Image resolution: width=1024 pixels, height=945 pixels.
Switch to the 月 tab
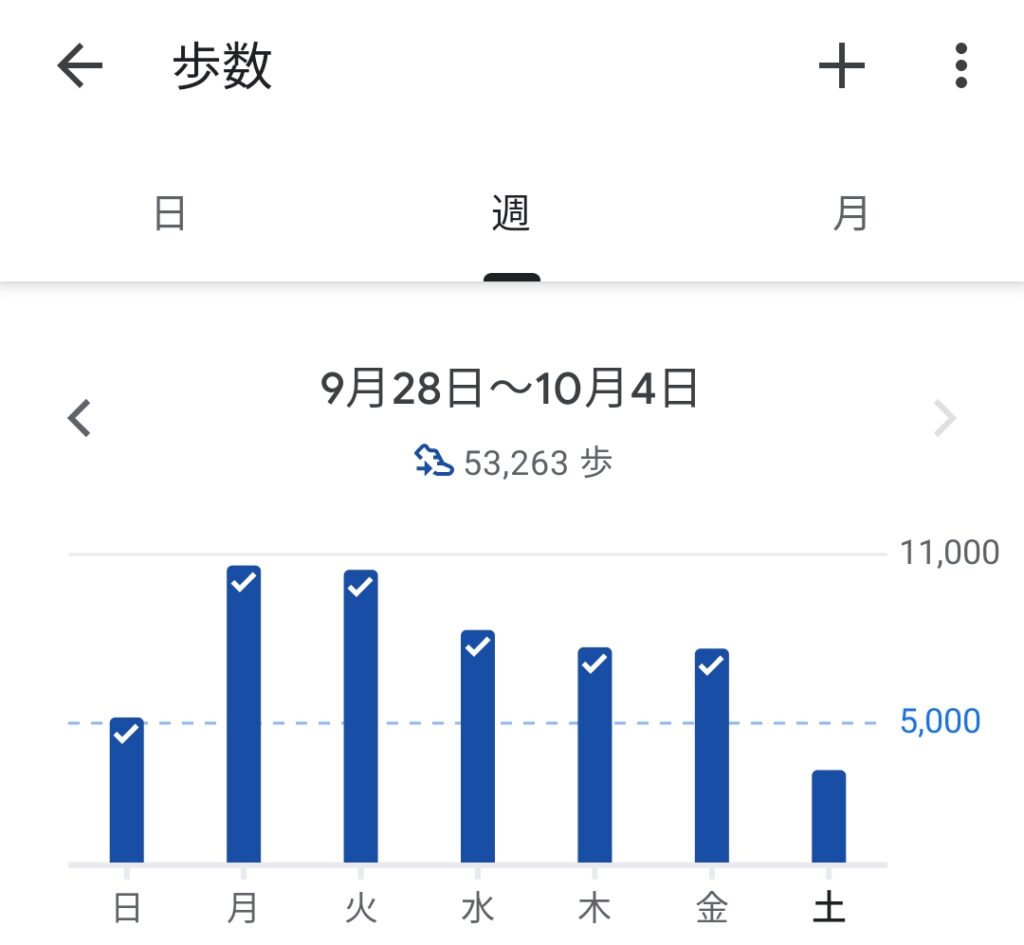851,214
